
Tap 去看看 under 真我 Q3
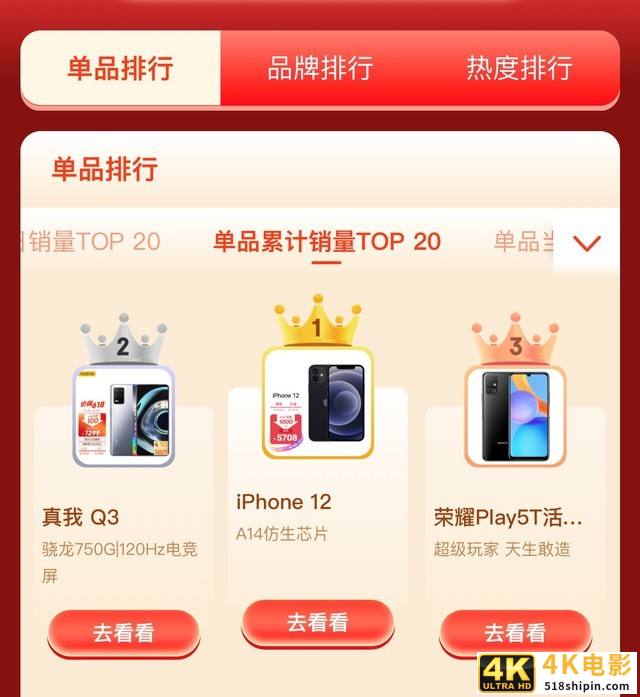[124, 633]
